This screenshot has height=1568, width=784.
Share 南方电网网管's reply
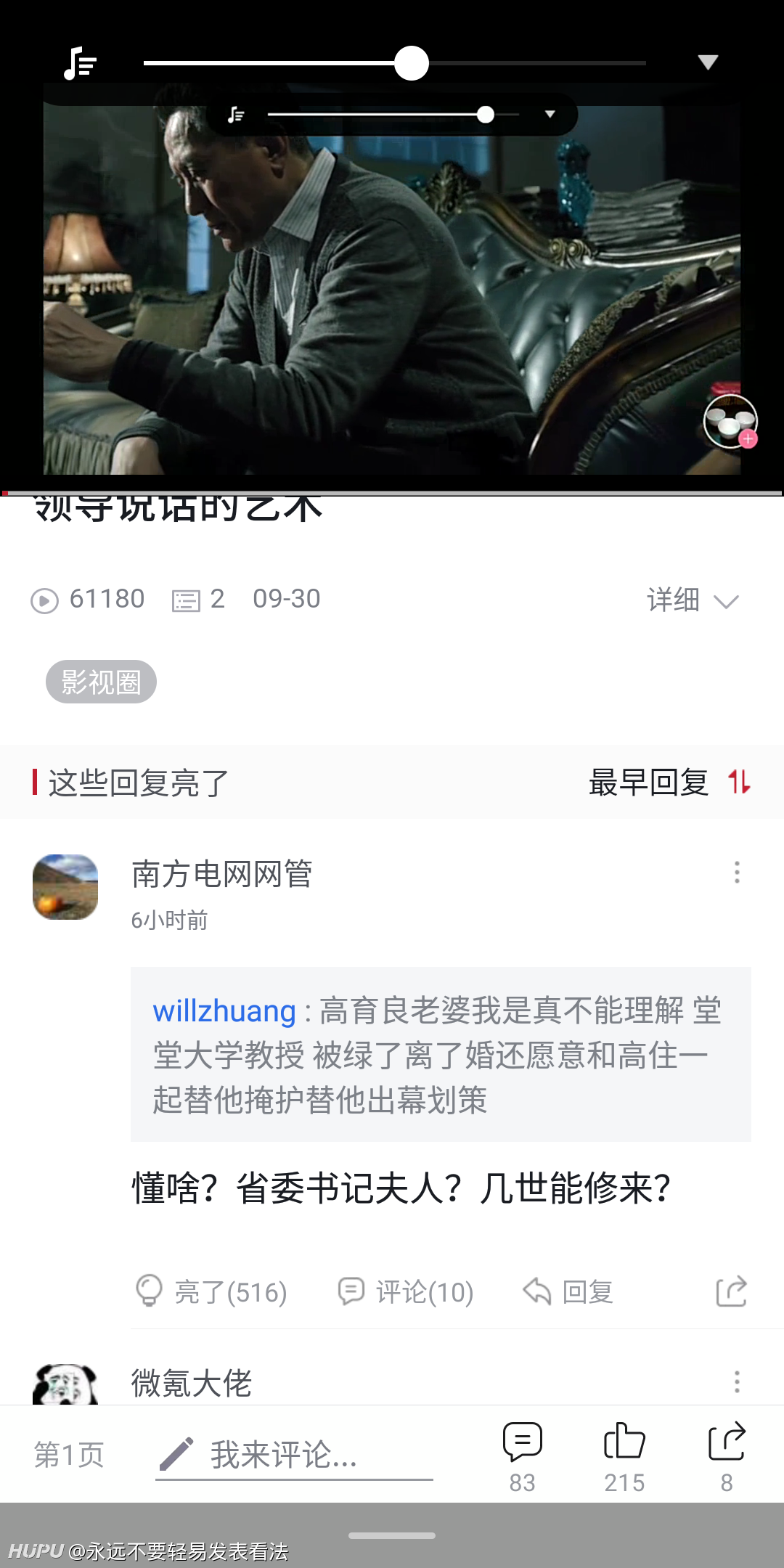pos(731,1291)
